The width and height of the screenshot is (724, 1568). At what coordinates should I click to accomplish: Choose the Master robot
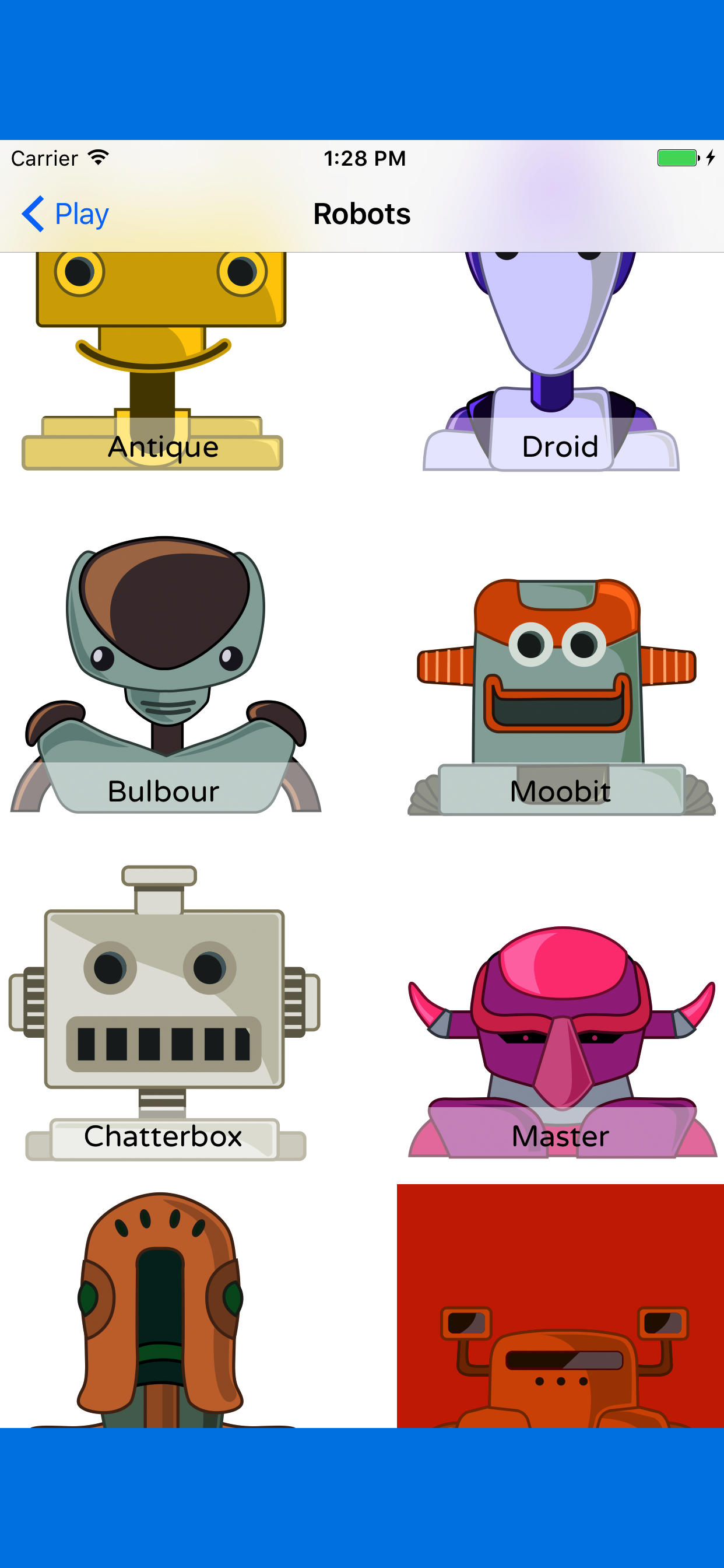(x=561, y=1035)
